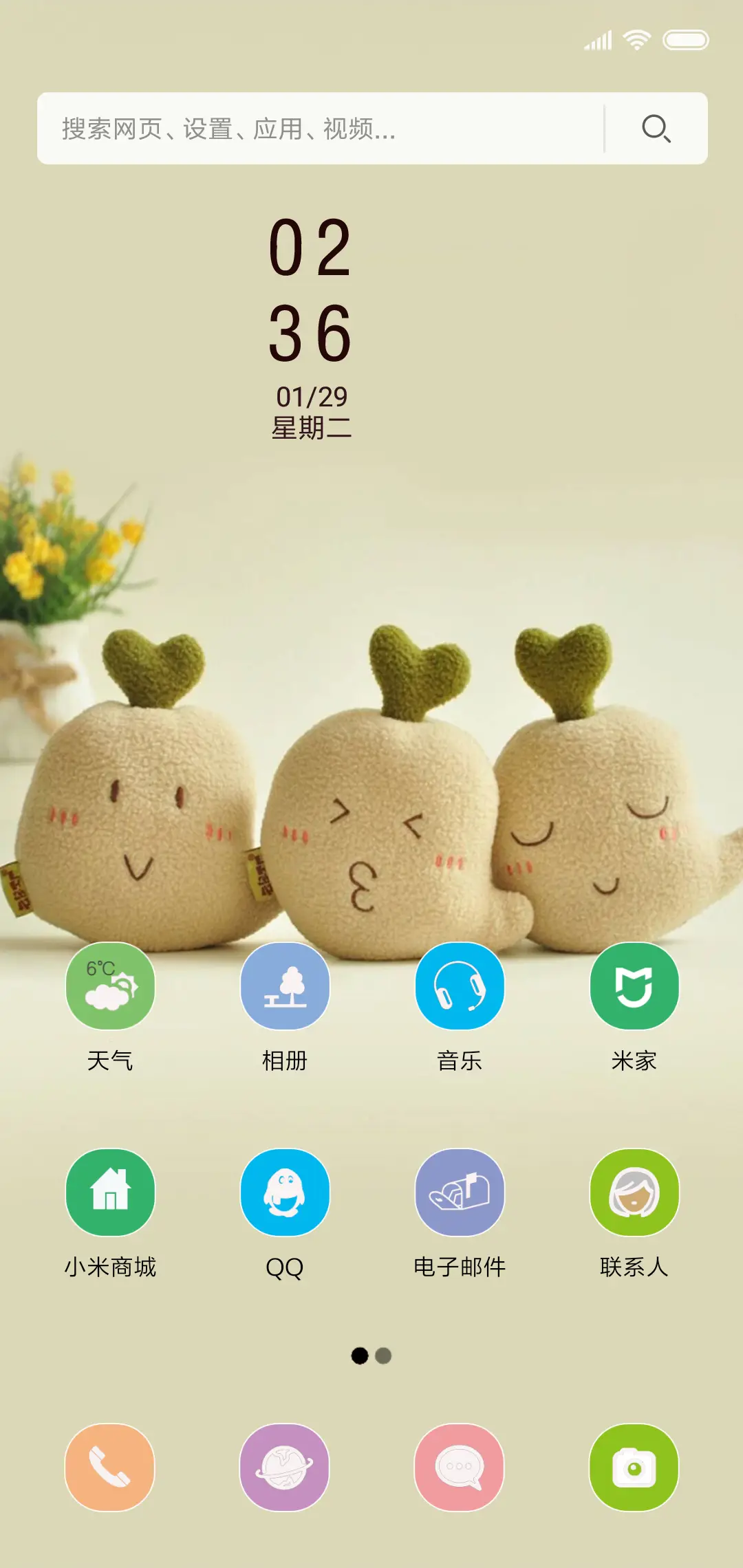Open the phone dialer in the dock
743x1568 pixels.
tap(110, 1467)
